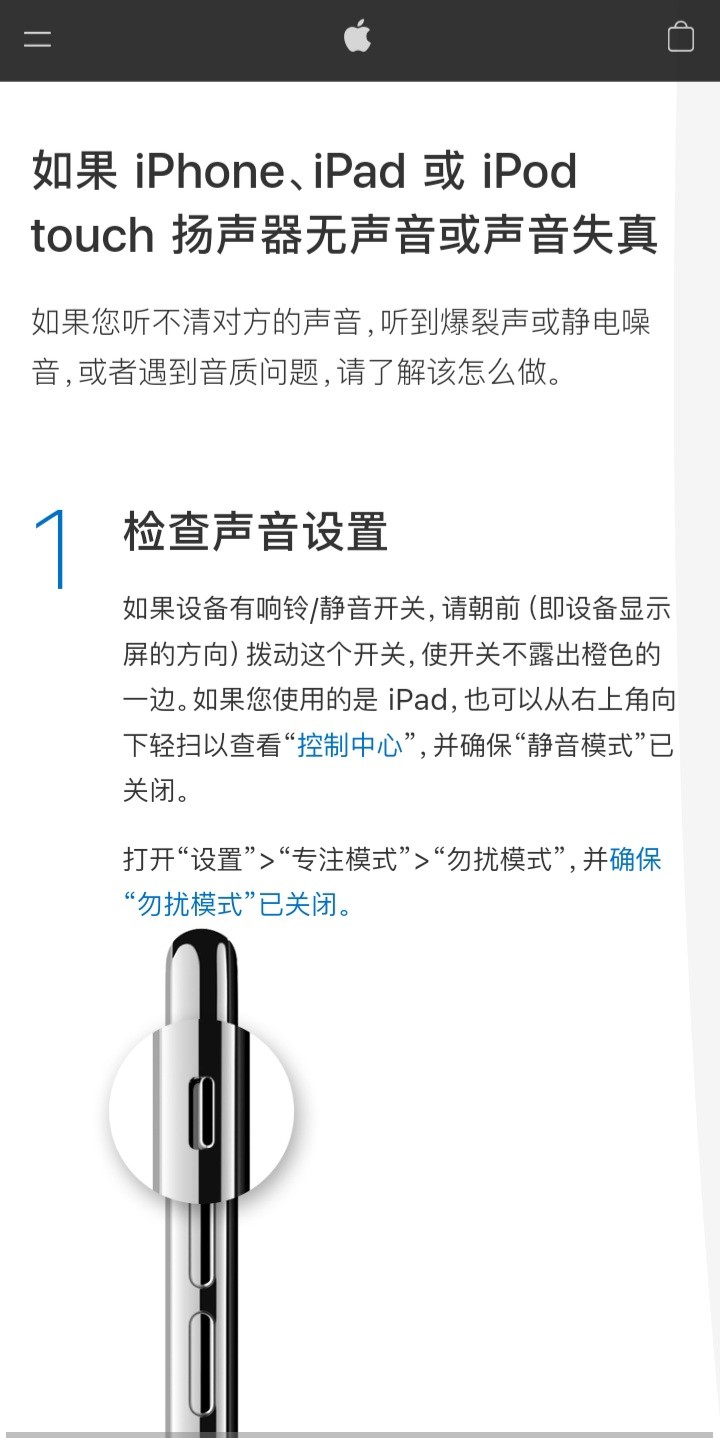Open the 控制中心 link

coord(350,746)
